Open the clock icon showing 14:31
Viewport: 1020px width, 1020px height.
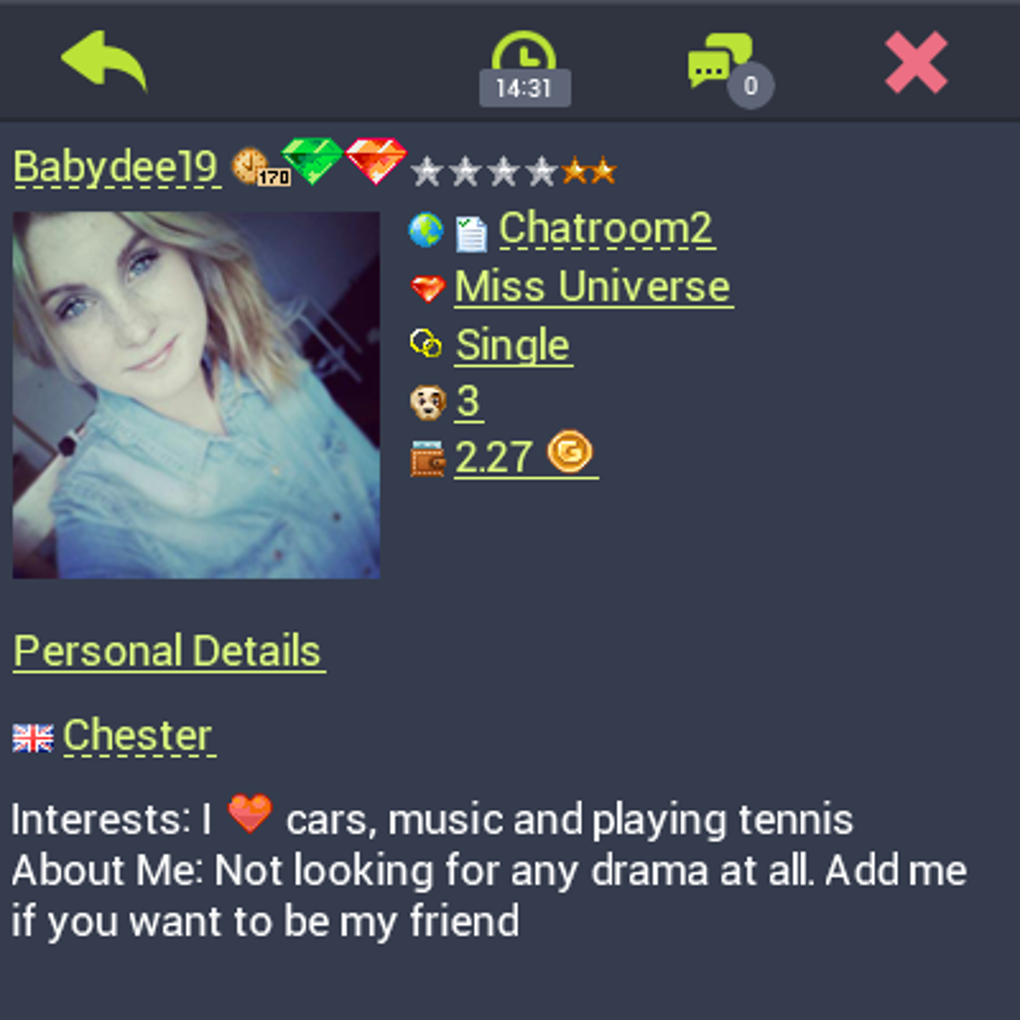(524, 68)
